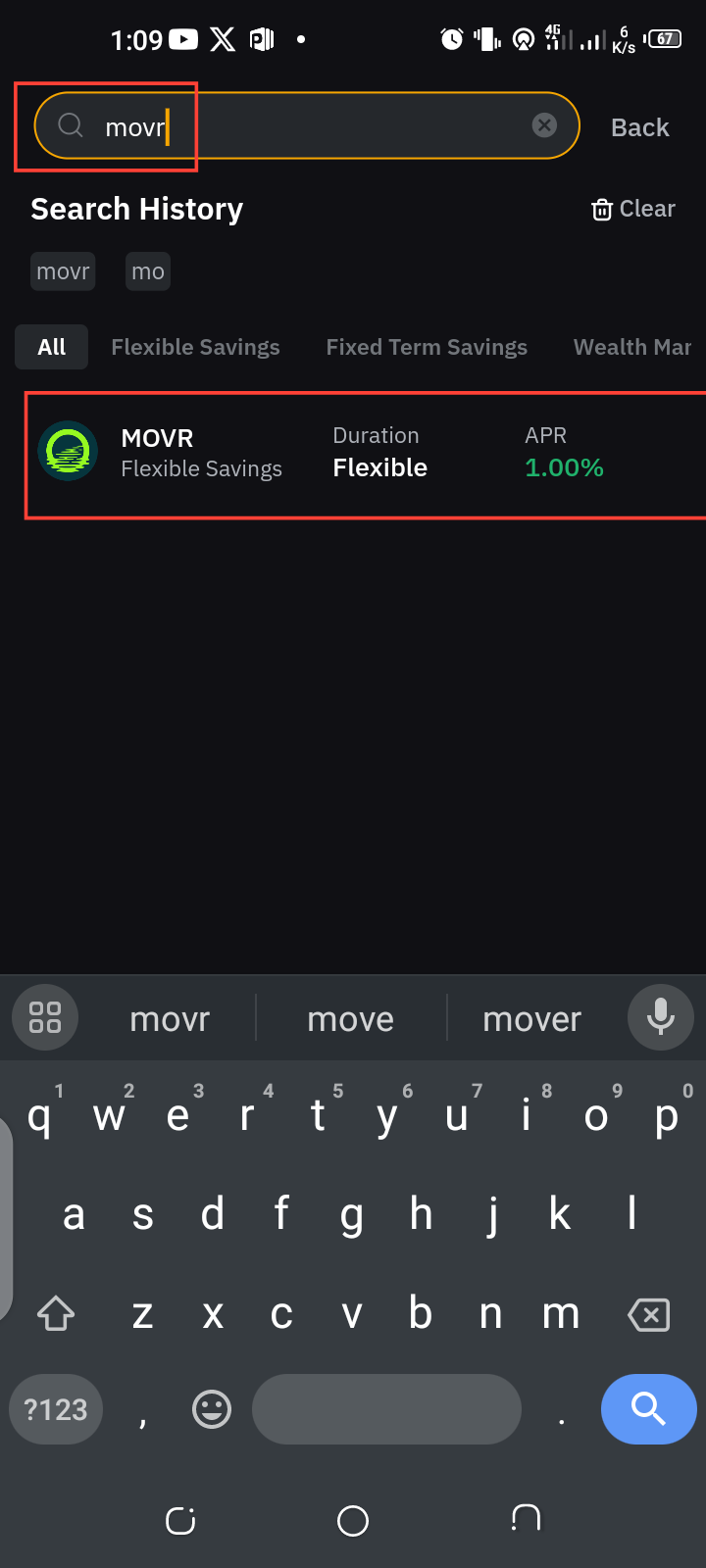
Task: Clear the search text with X icon
Action: 544,125
